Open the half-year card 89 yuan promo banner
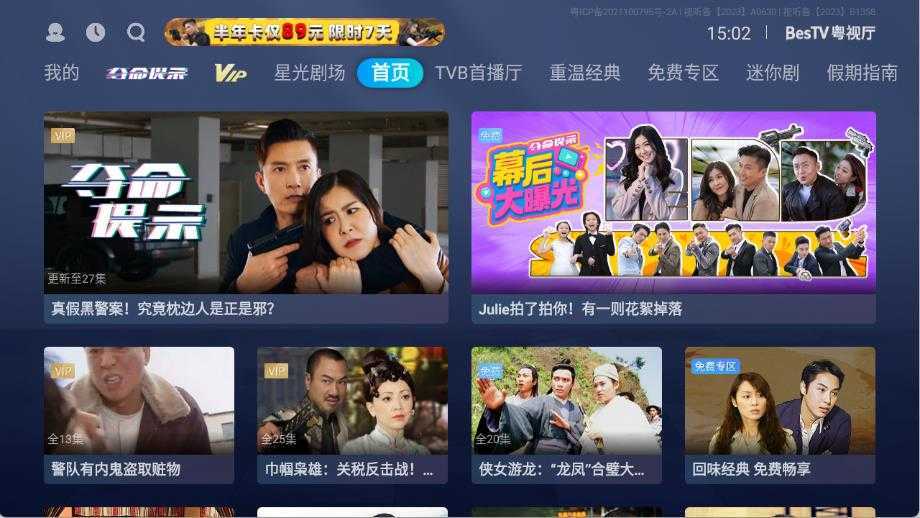The height and width of the screenshot is (518, 920). point(305,33)
